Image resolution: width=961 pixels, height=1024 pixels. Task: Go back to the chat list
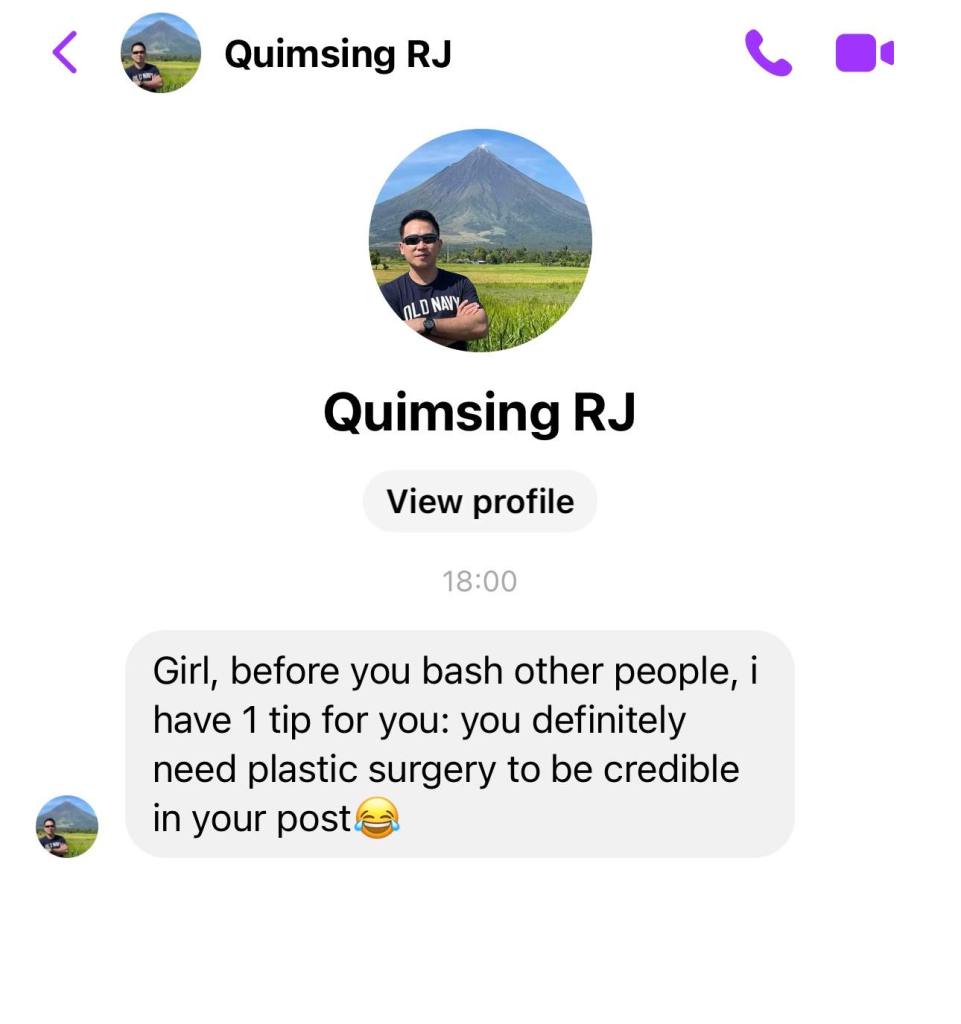[65, 53]
